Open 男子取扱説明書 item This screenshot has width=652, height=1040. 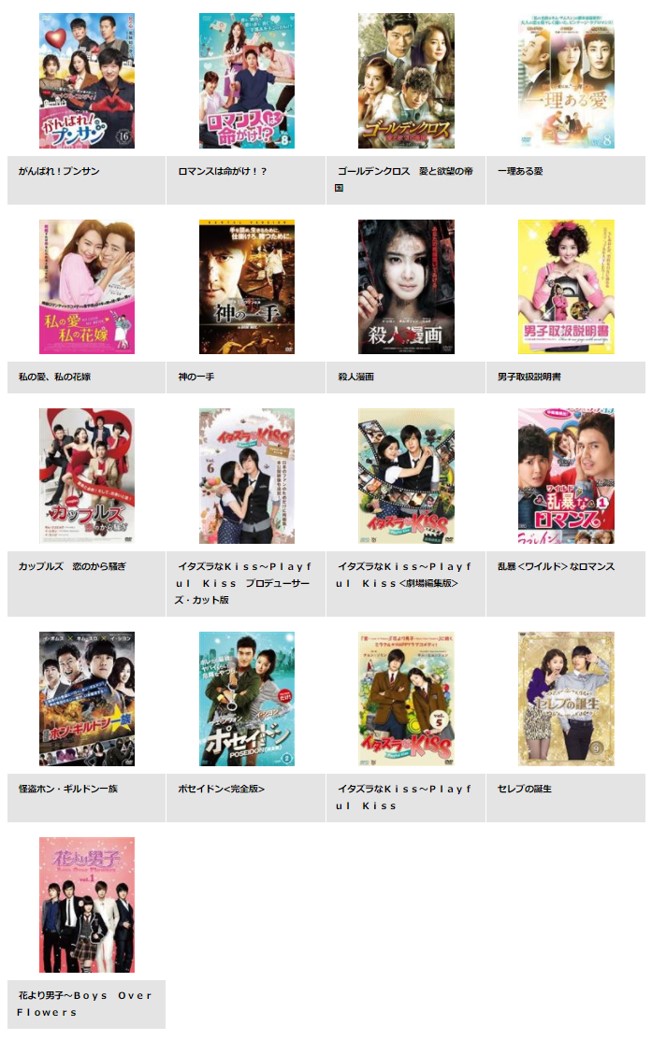(565, 287)
